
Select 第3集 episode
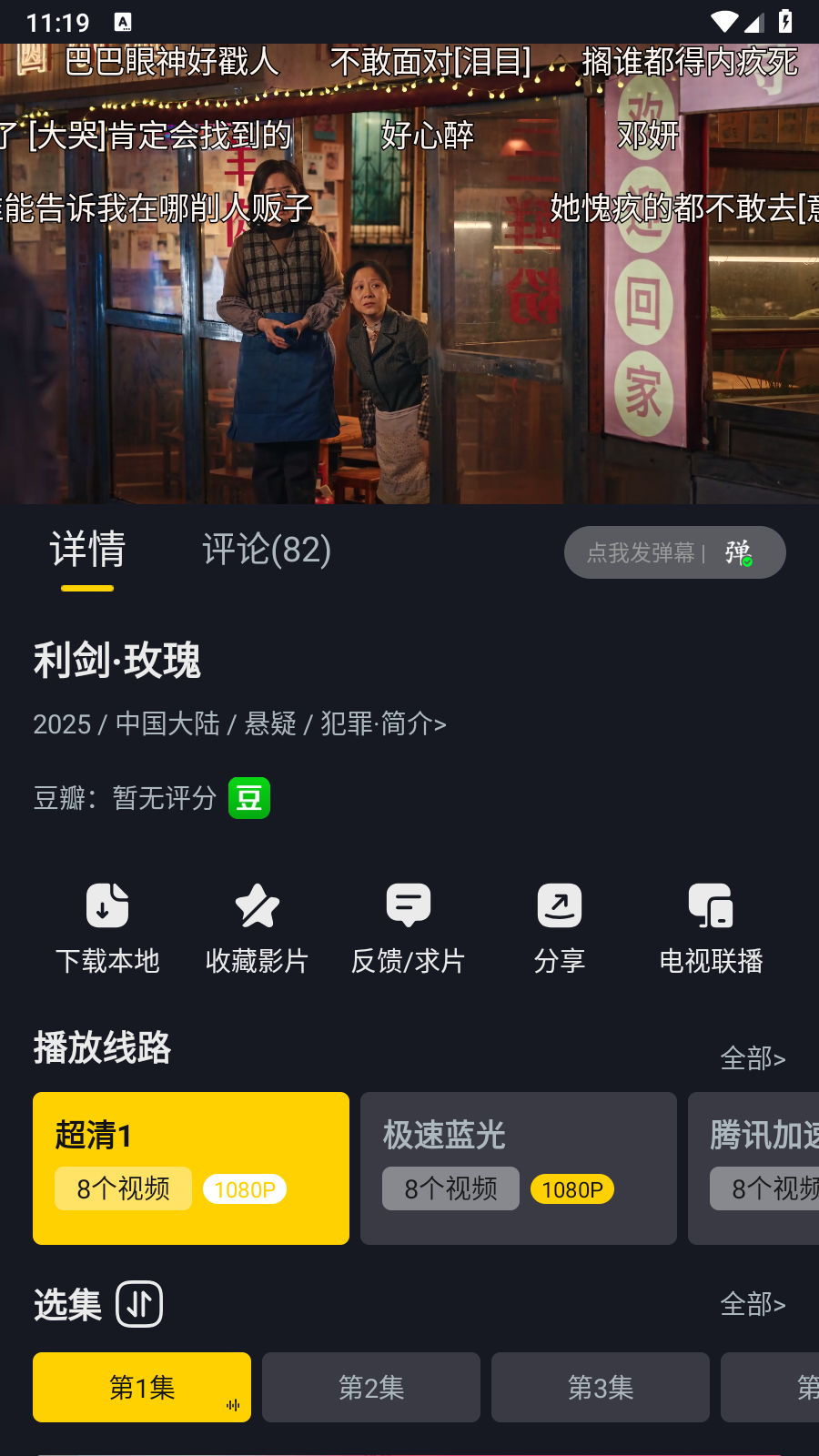[x=600, y=1387]
